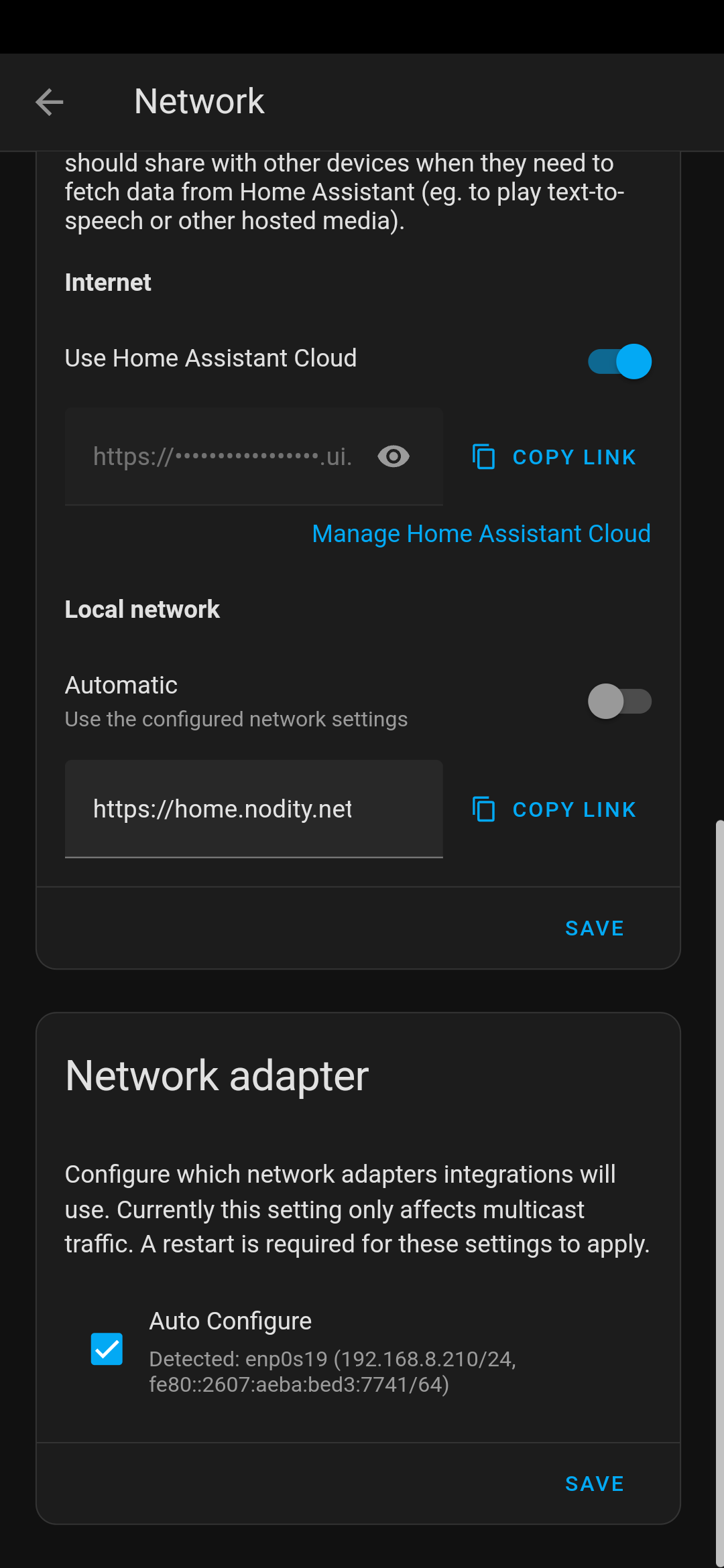This screenshot has height=1568, width=724.
Task: Turn off Use Home Assistant Cloud
Action: point(619,361)
